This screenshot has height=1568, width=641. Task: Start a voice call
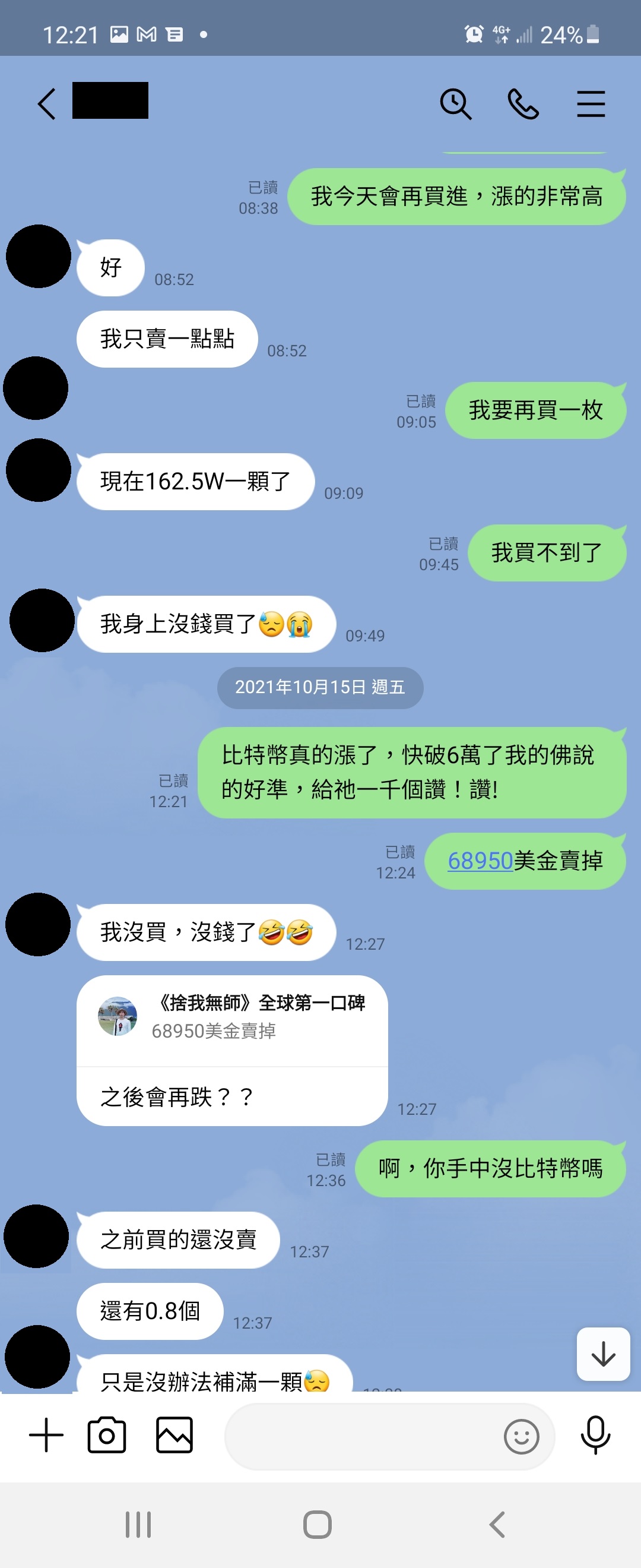pos(523,103)
